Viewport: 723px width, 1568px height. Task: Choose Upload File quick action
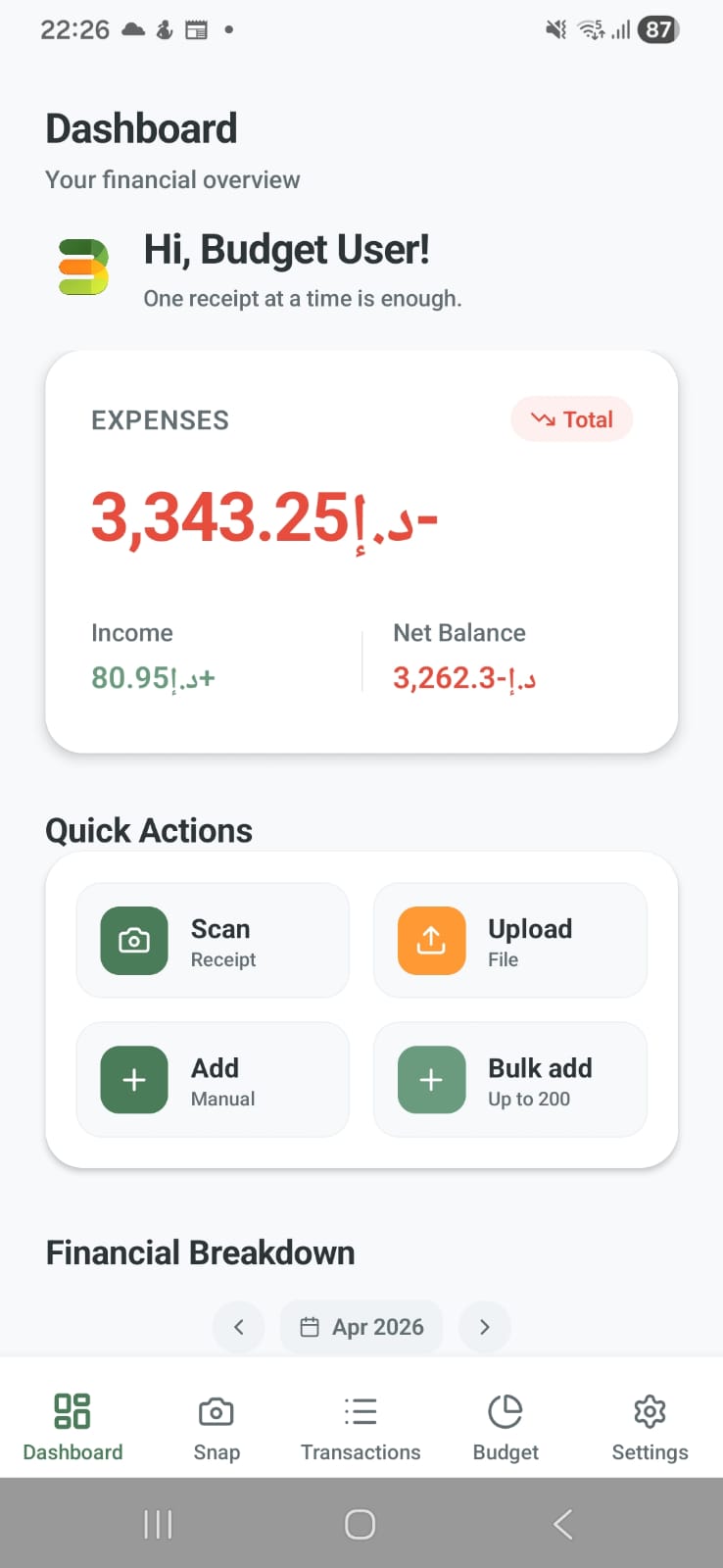510,941
